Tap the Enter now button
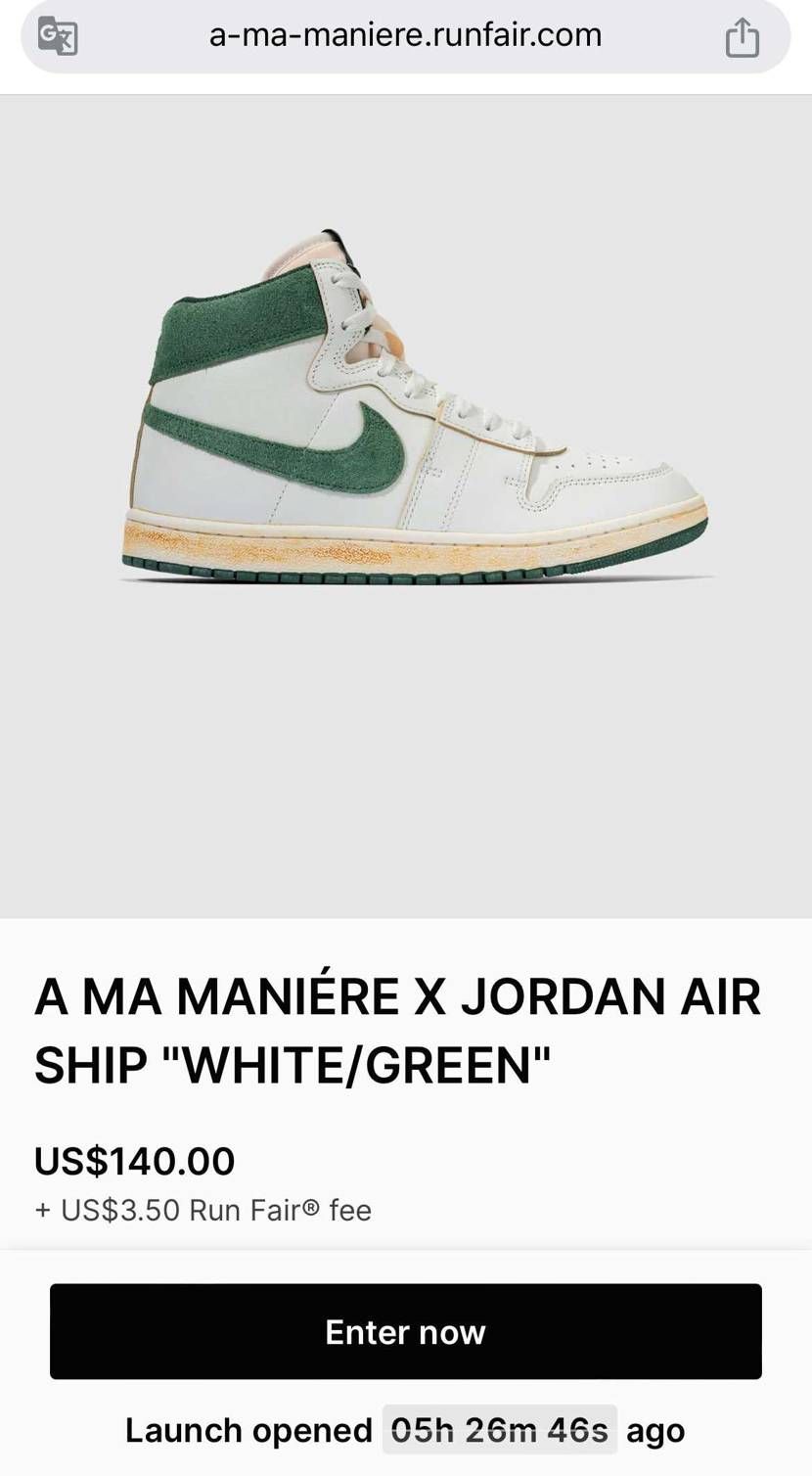The image size is (812, 1476). pos(405,1331)
